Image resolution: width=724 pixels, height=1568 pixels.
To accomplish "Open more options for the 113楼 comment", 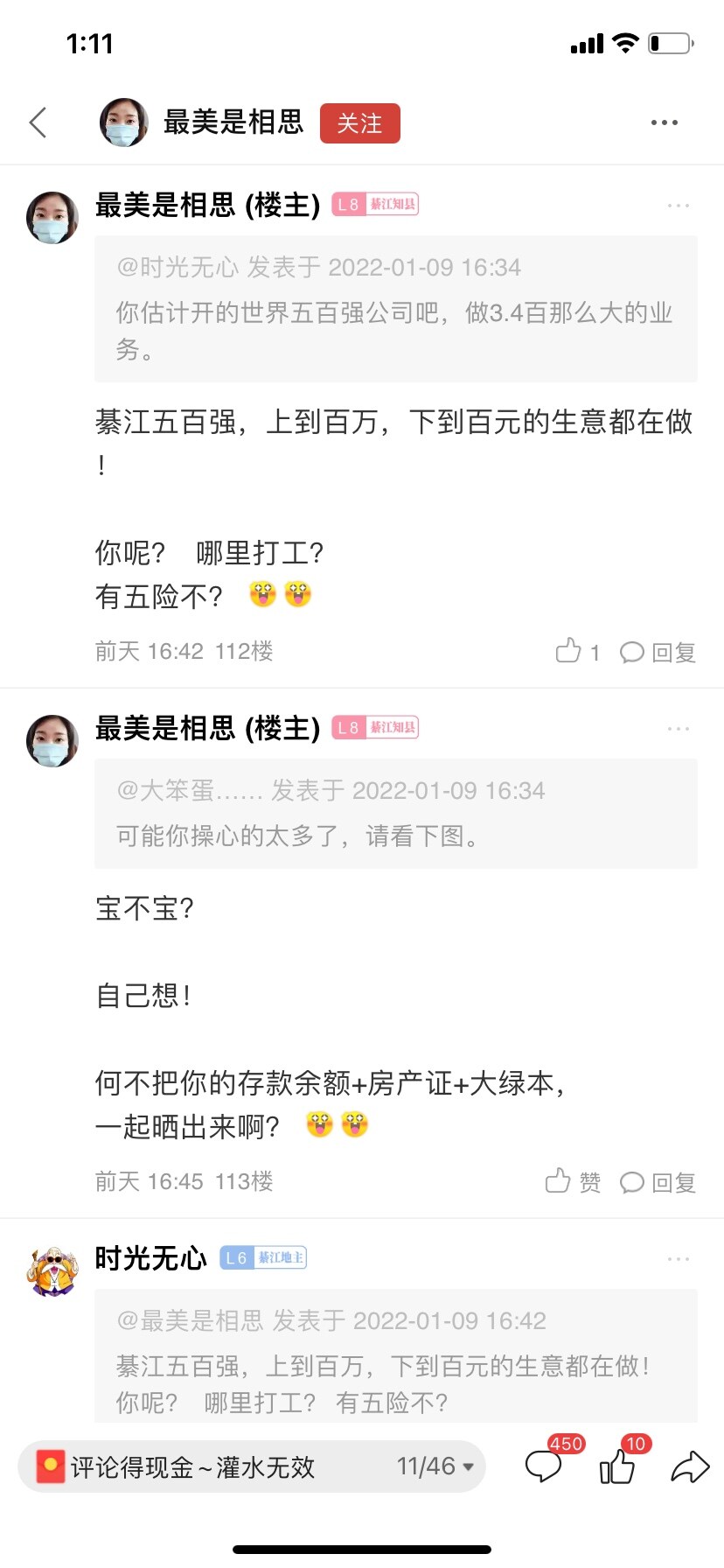I will coord(679,728).
